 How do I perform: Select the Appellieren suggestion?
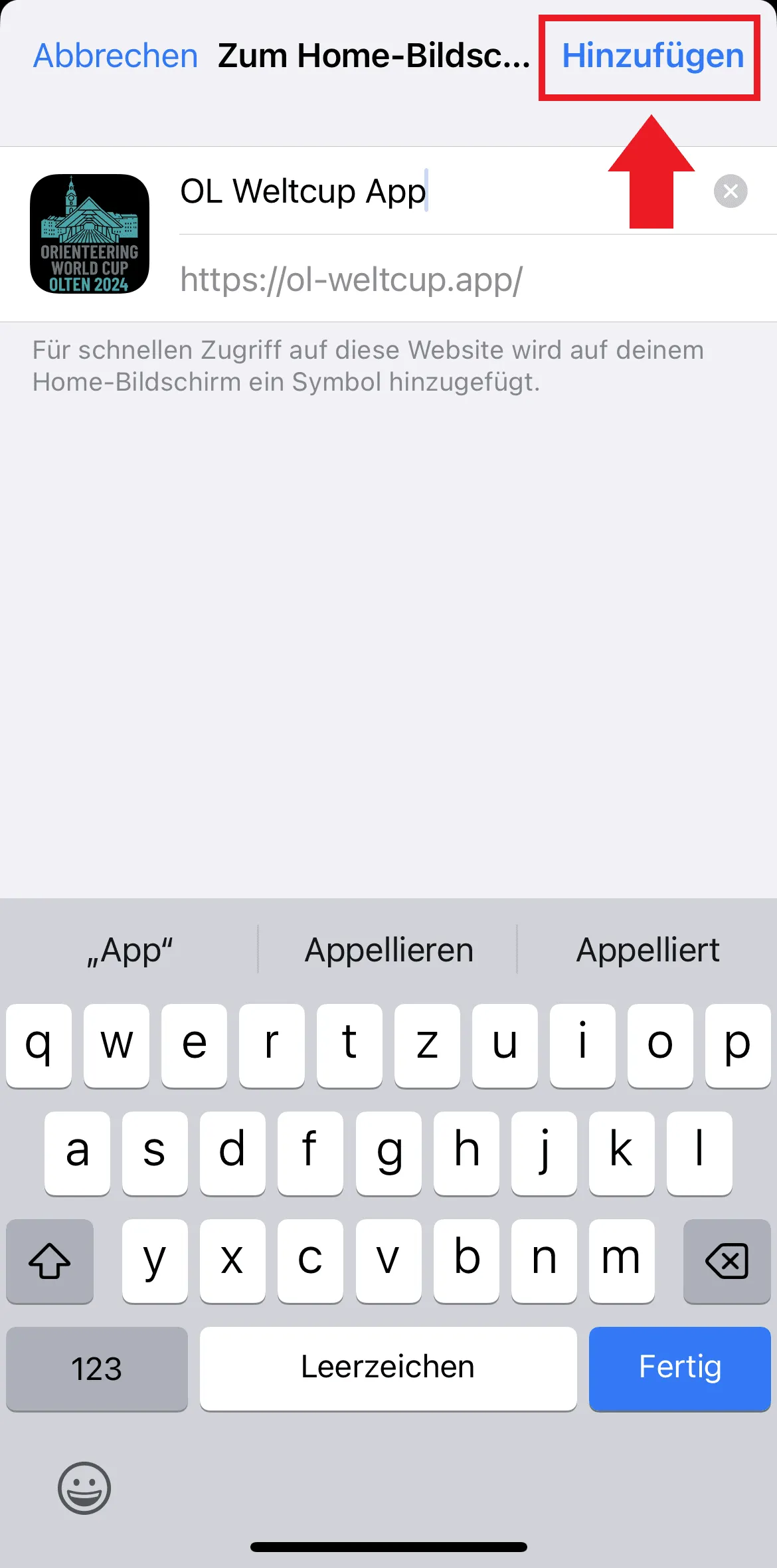tap(389, 950)
